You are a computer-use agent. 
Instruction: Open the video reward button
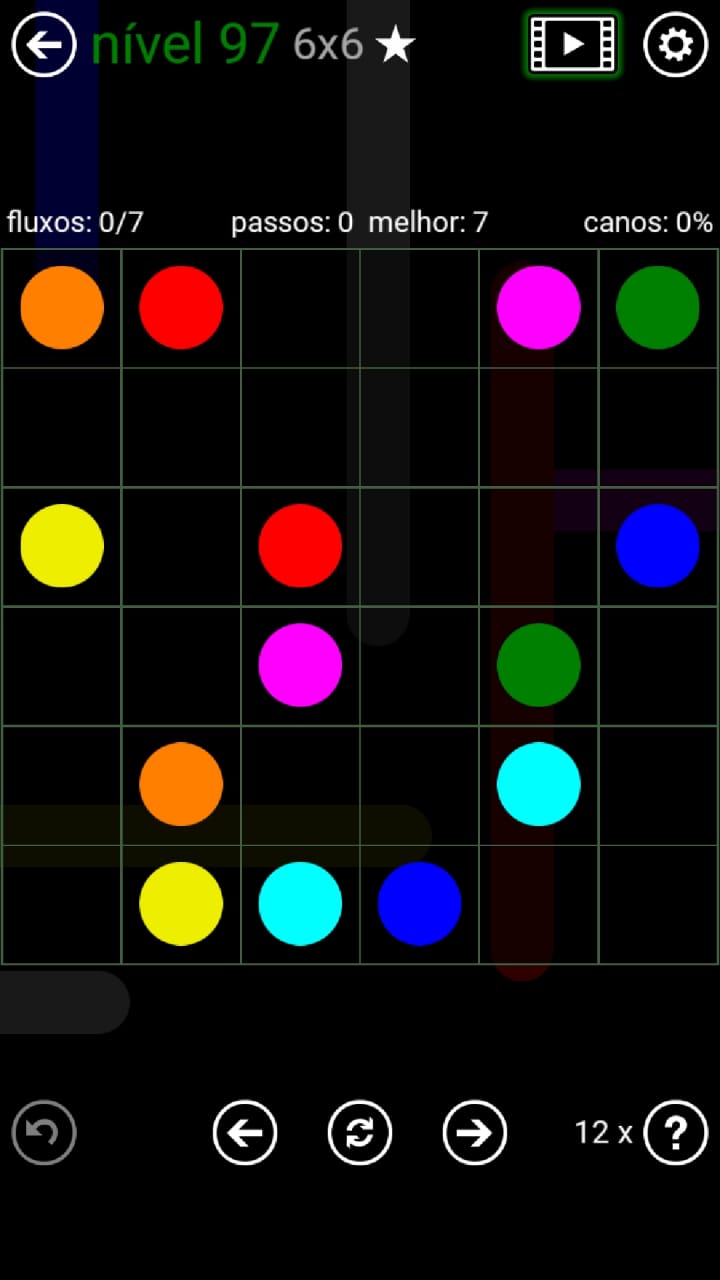572,44
